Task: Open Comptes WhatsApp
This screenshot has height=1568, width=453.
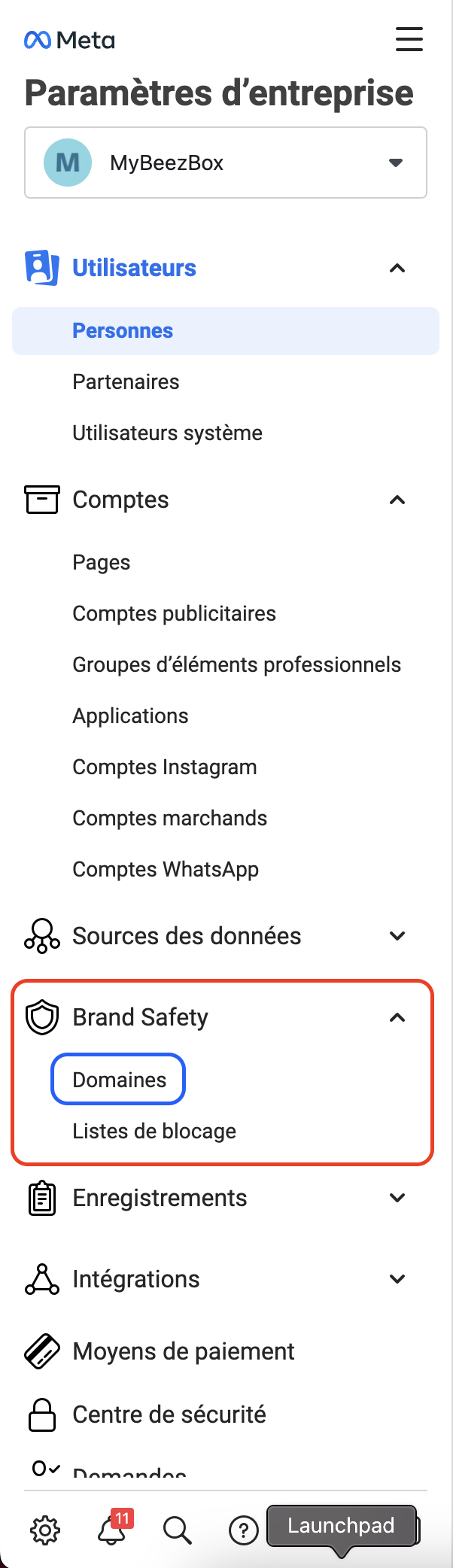Action: (x=166, y=870)
